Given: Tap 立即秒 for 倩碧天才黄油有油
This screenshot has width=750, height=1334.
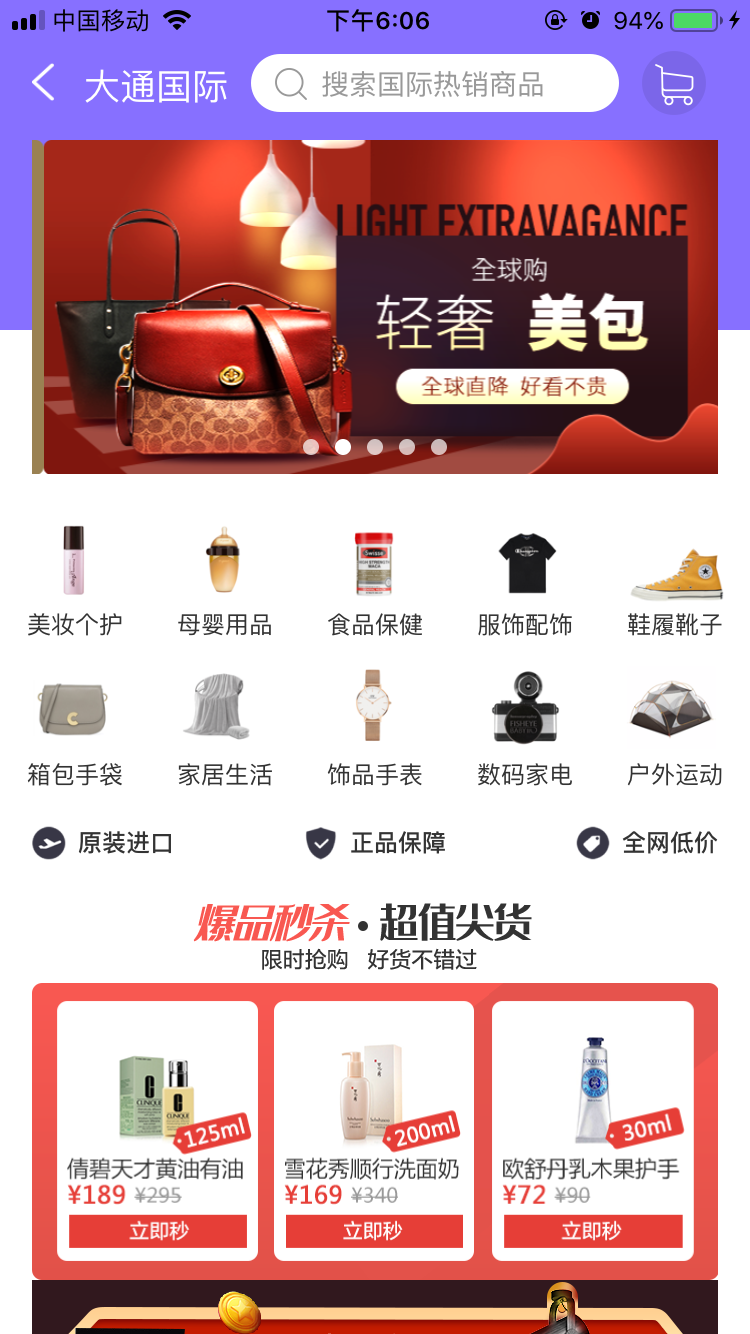Looking at the screenshot, I should 158,1231.
